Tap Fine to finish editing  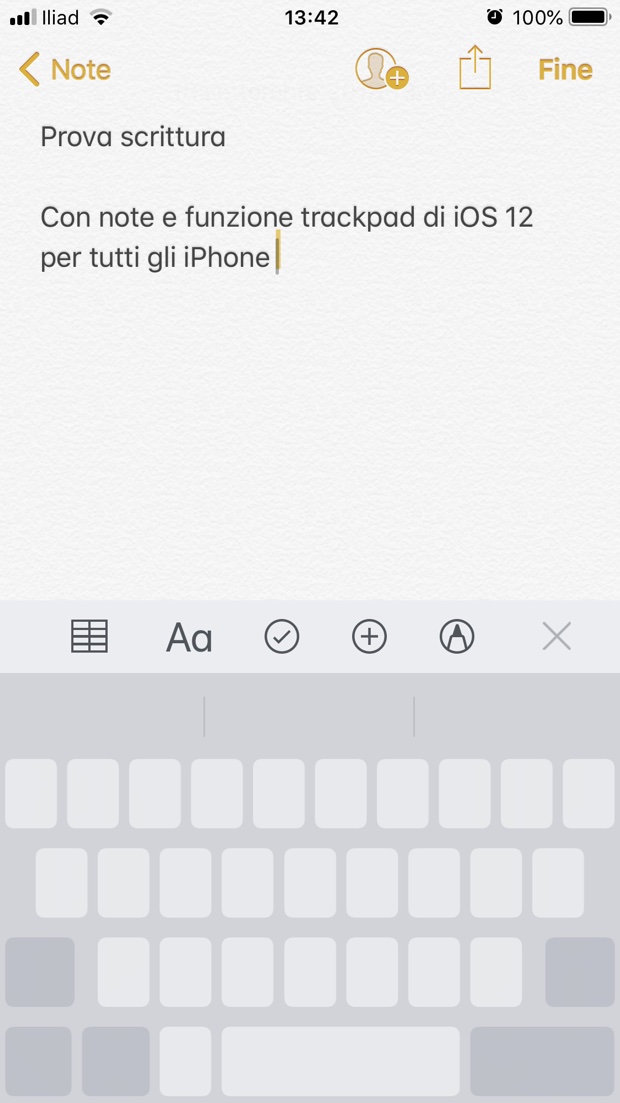click(x=565, y=70)
